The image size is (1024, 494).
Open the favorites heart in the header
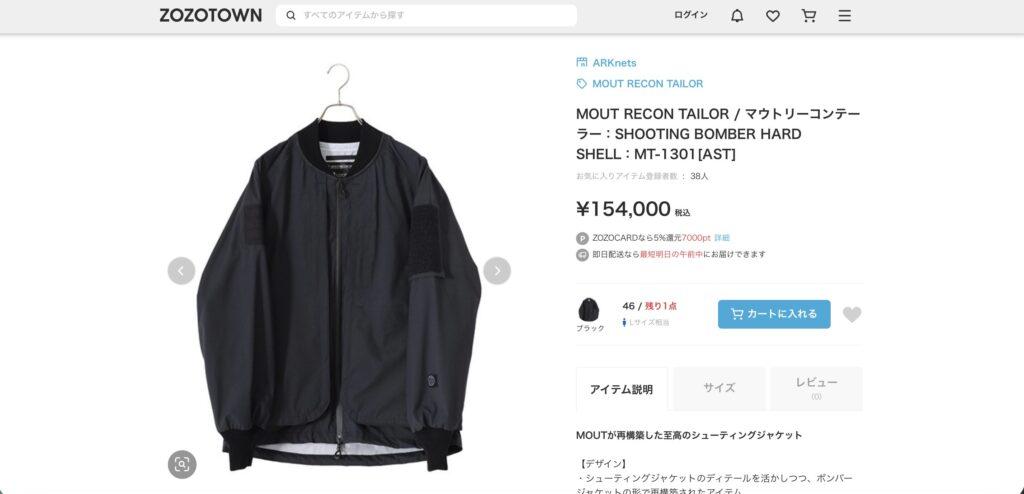[773, 16]
